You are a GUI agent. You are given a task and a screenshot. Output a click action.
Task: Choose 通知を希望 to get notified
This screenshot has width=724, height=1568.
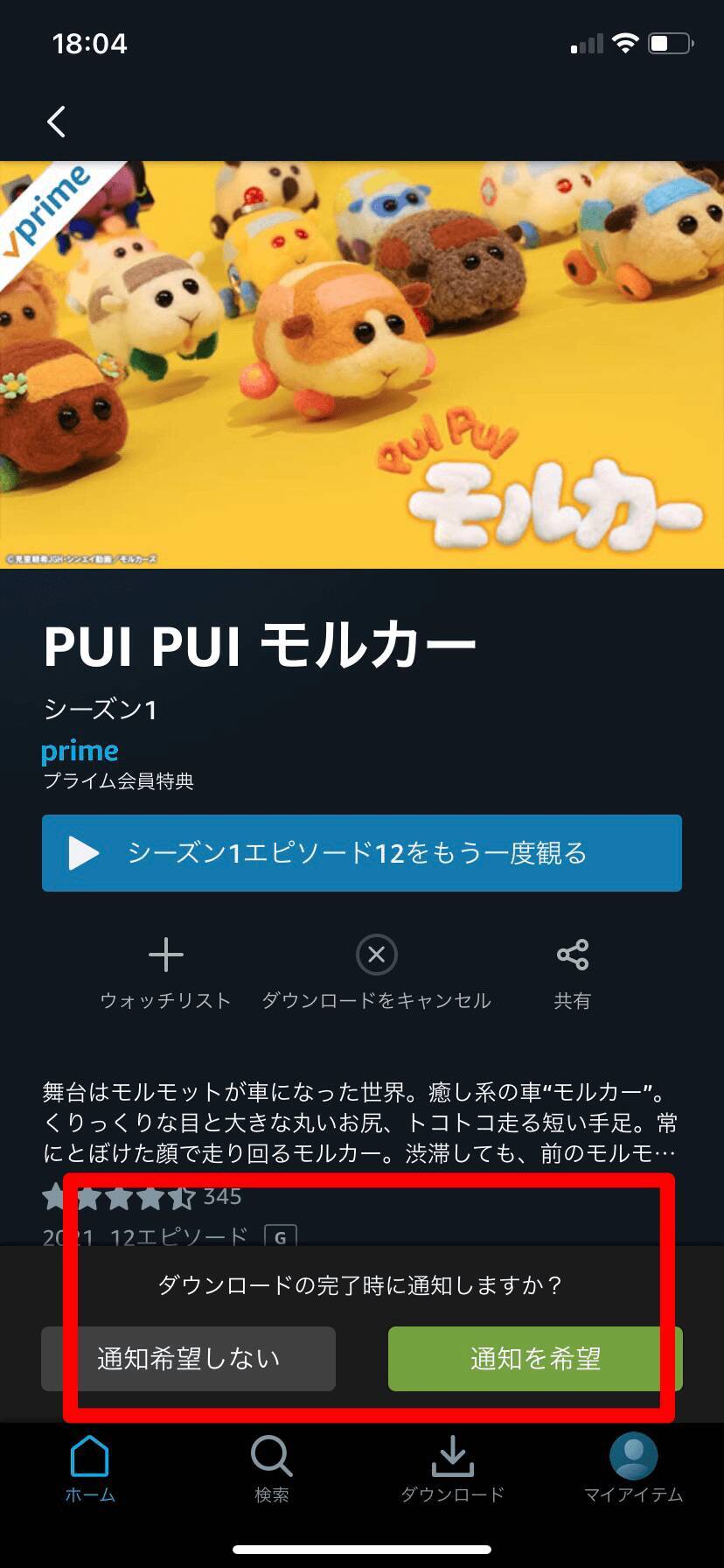coord(534,1358)
